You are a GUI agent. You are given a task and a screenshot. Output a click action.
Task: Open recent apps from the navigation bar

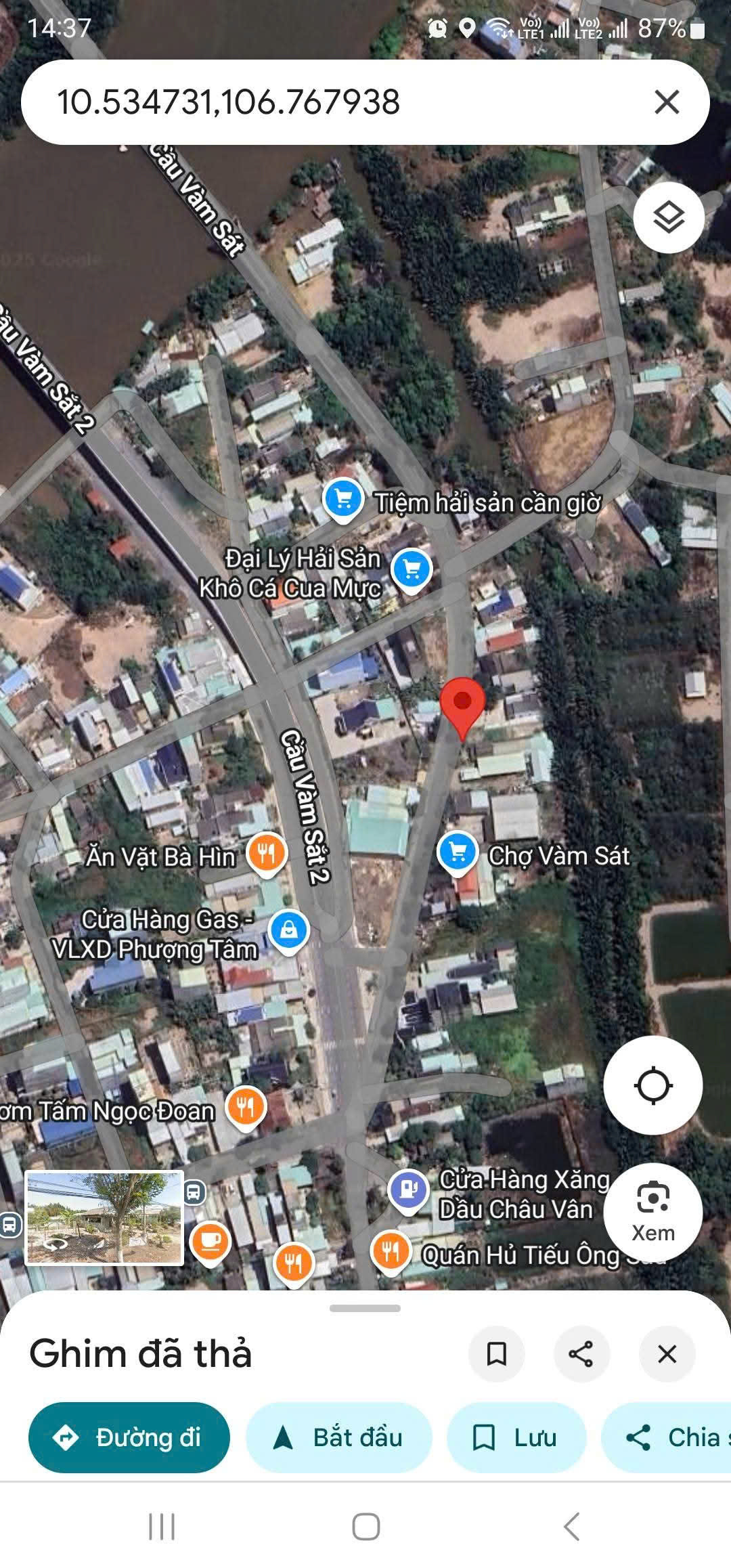click(162, 1526)
